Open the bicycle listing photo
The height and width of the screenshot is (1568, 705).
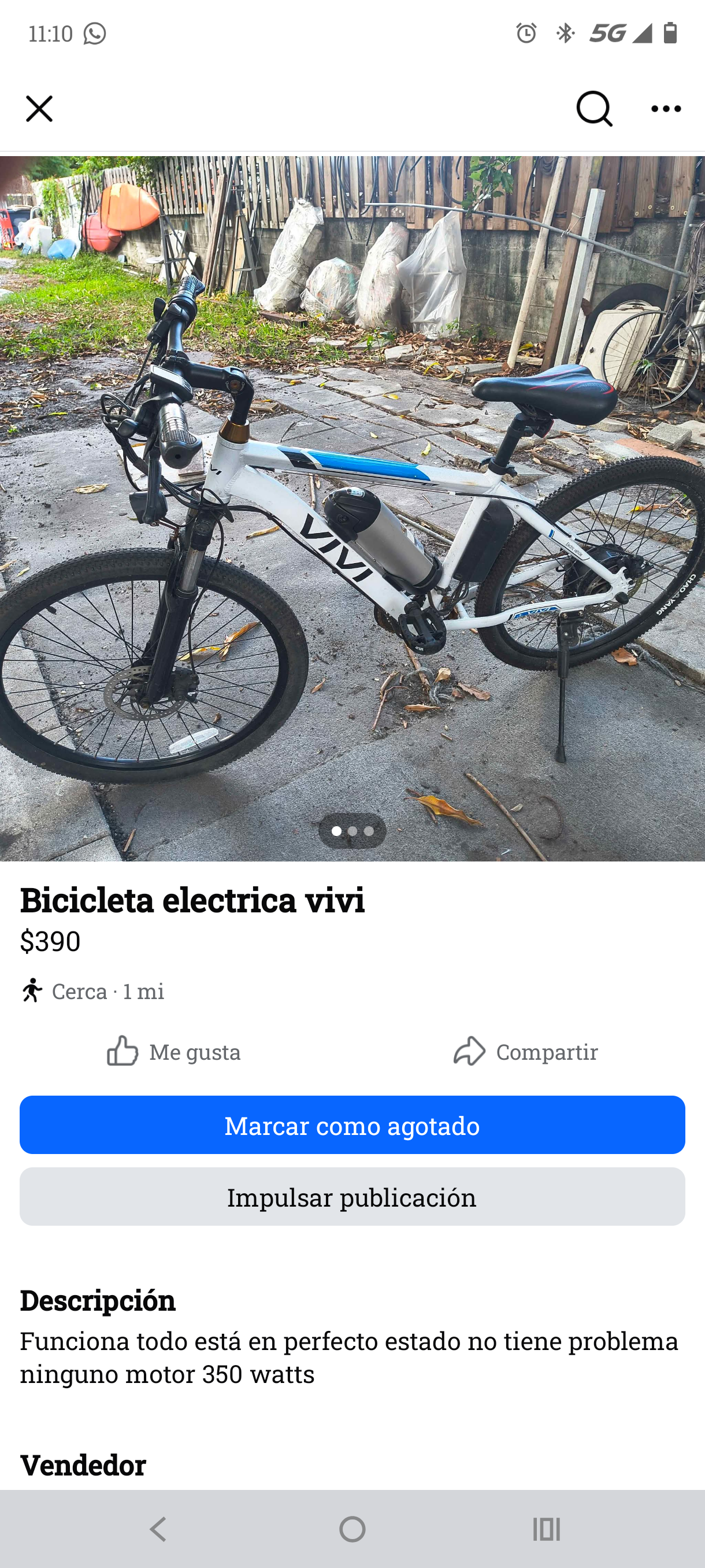point(352,508)
